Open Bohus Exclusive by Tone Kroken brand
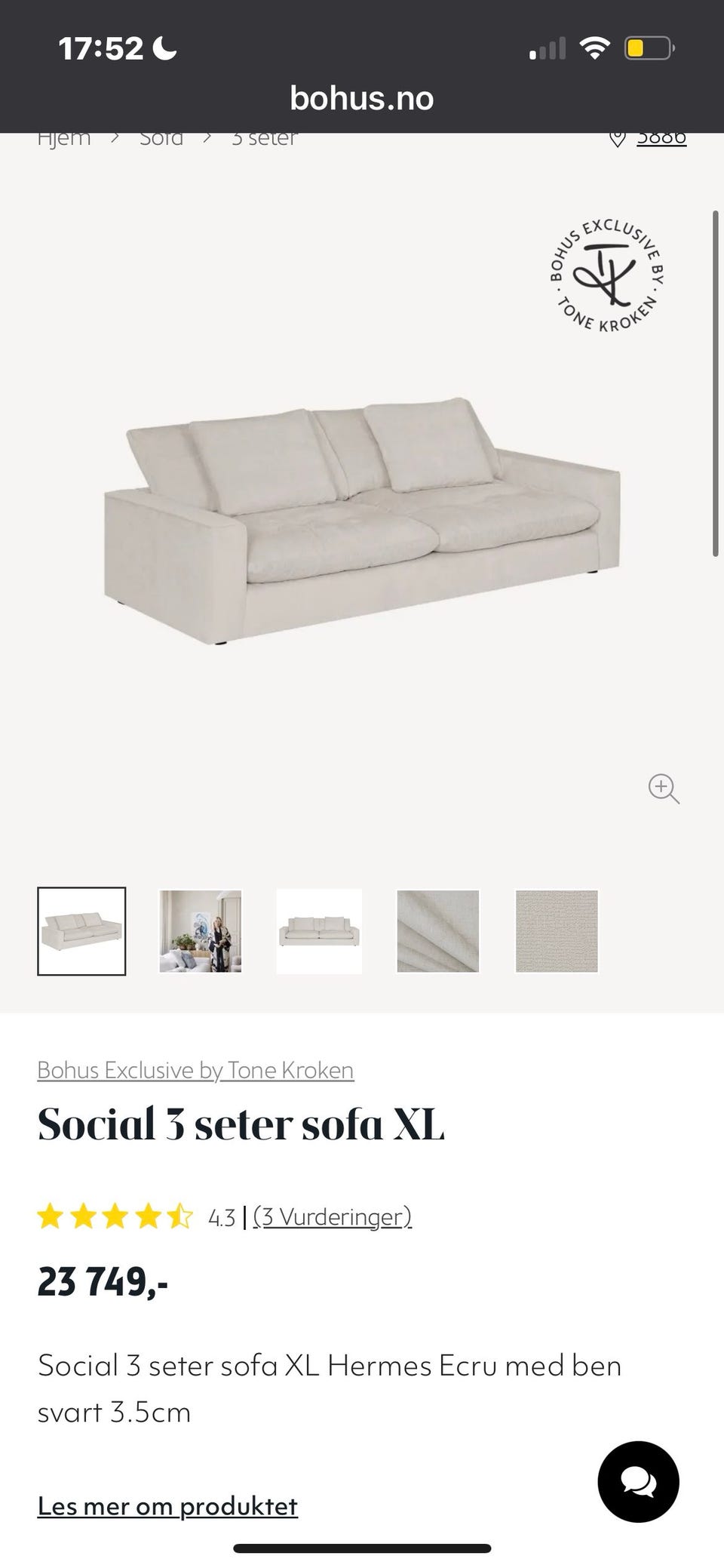The height and width of the screenshot is (1568, 724). click(x=195, y=1070)
